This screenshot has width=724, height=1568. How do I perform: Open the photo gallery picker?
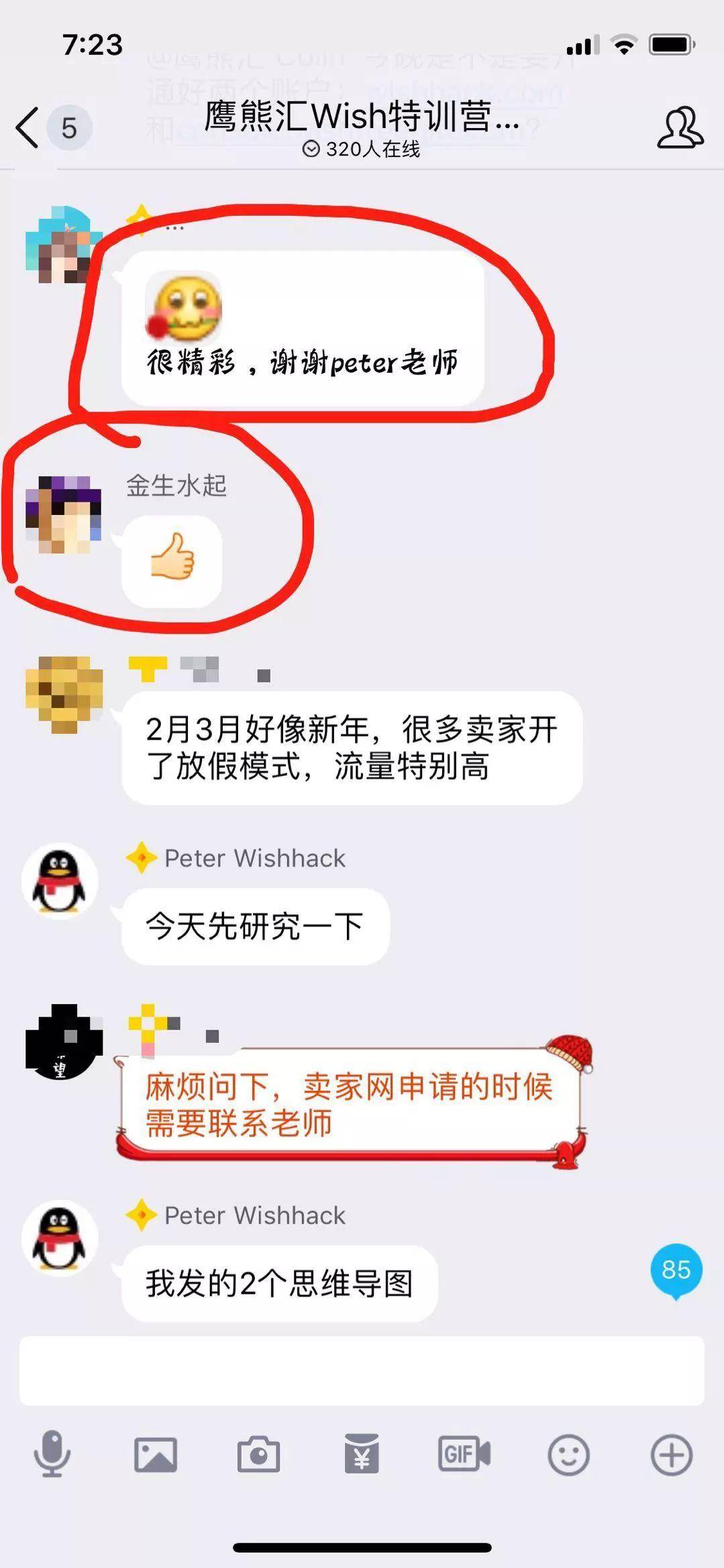coord(156,1455)
